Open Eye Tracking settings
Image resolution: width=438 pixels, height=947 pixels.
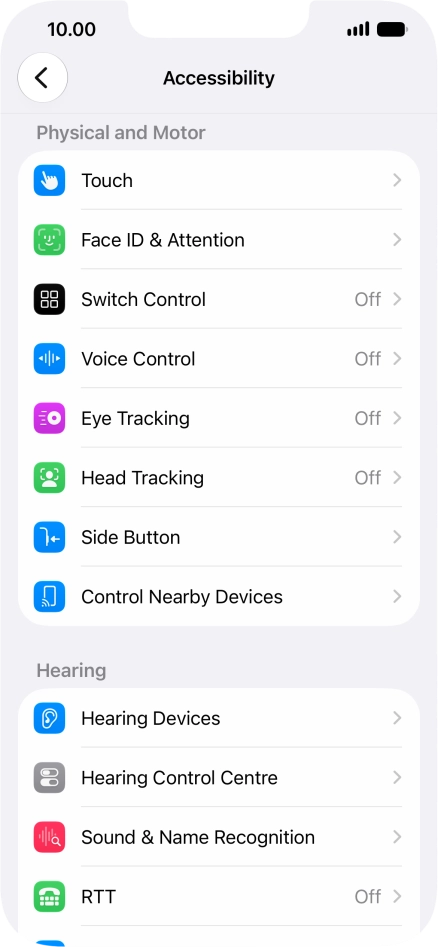(219, 418)
